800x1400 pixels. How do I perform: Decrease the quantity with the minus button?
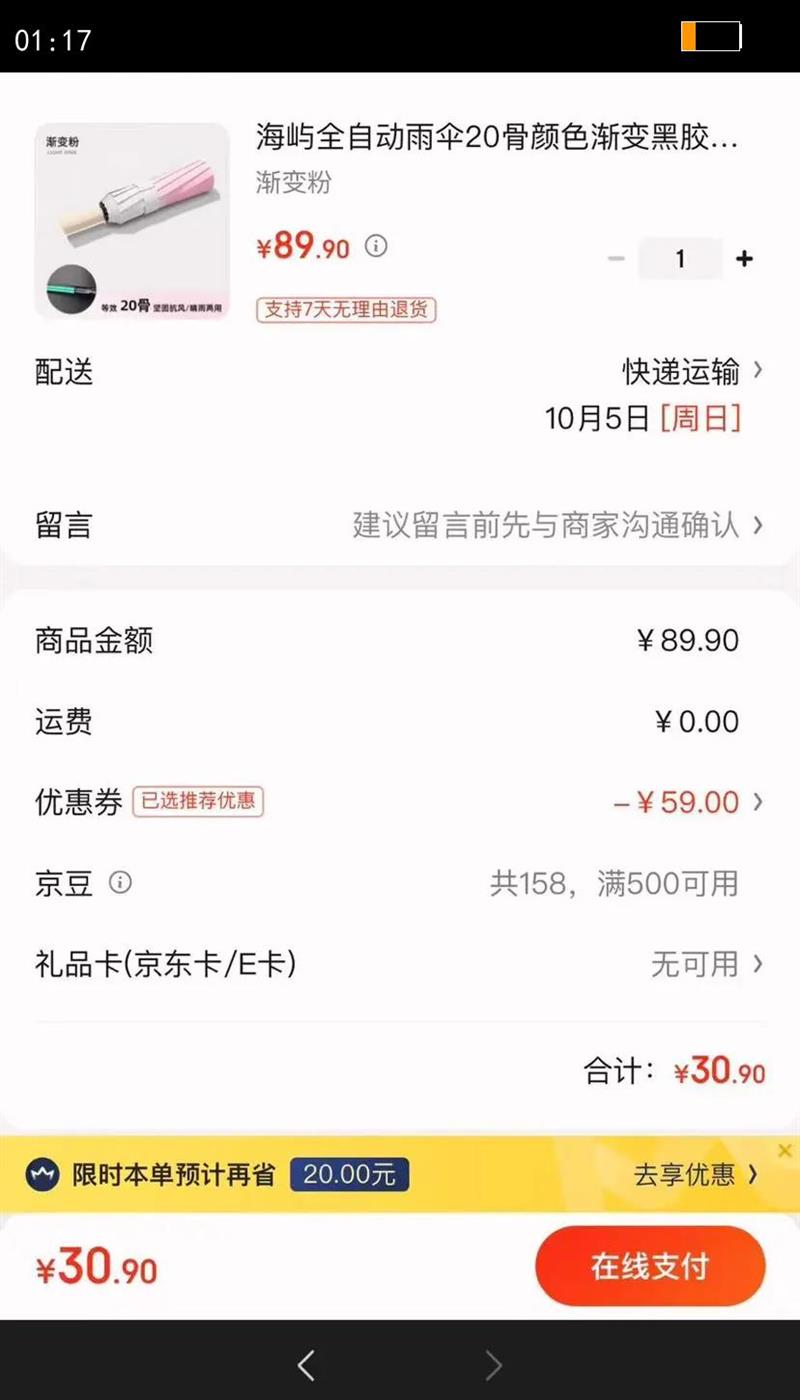(x=616, y=259)
